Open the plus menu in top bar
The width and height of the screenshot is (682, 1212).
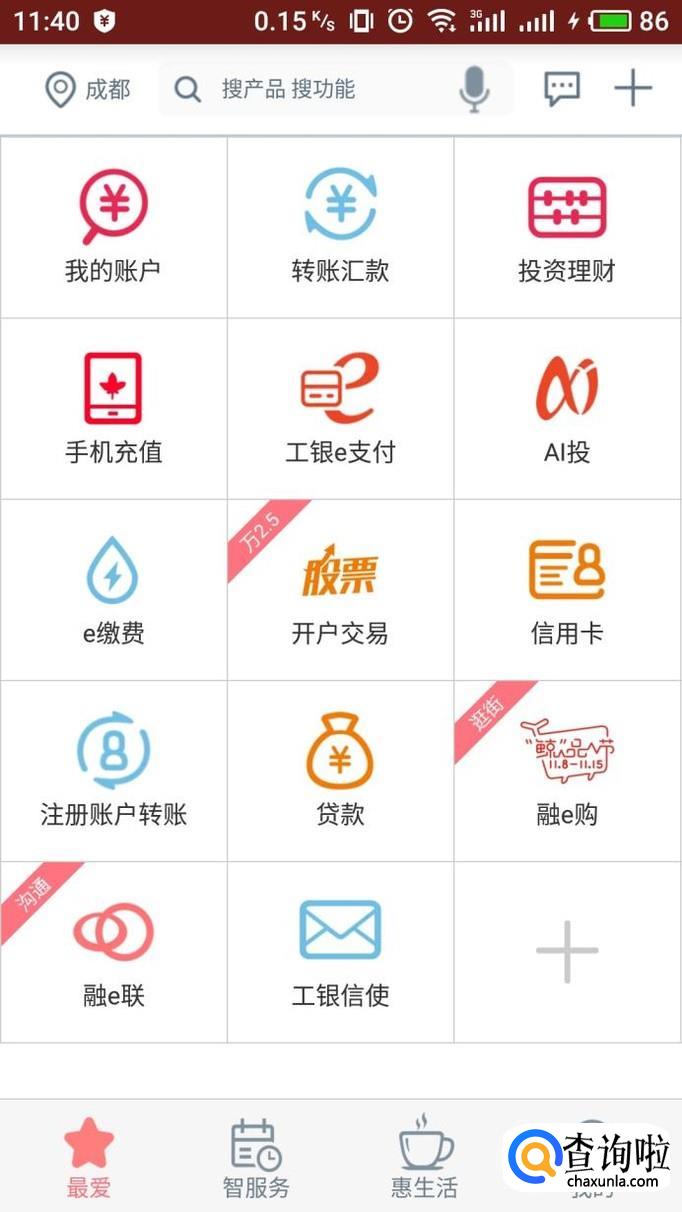pos(633,89)
